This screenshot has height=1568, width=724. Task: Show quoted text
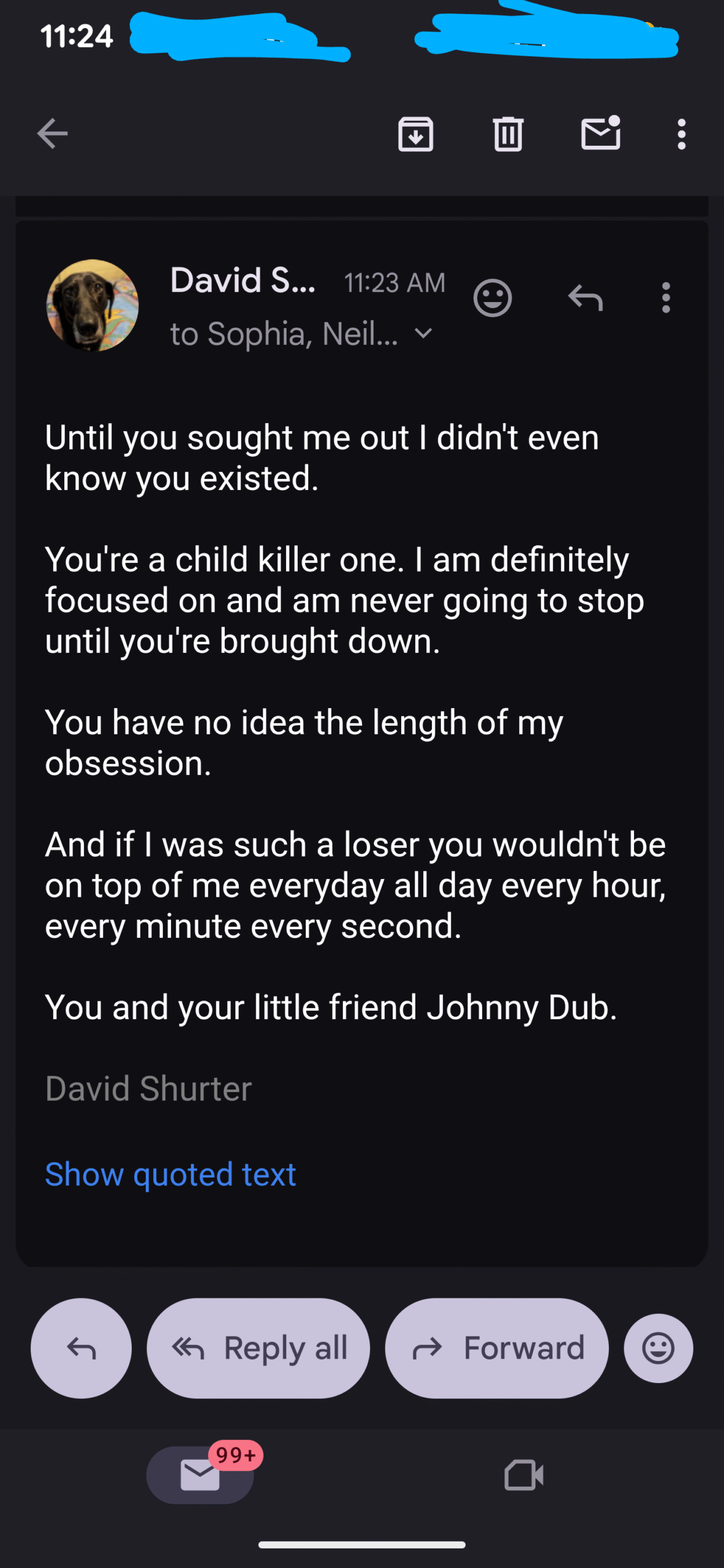(170, 1174)
